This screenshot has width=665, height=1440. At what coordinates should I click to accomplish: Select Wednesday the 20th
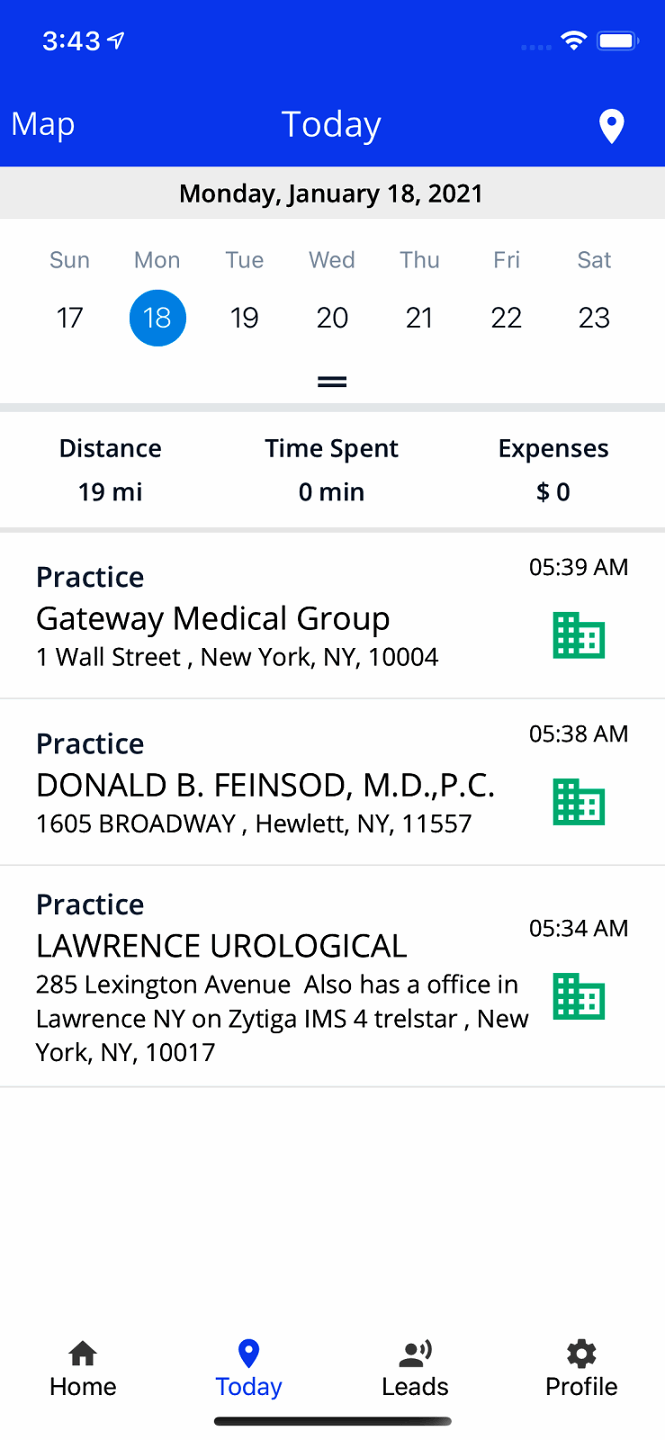point(332,318)
